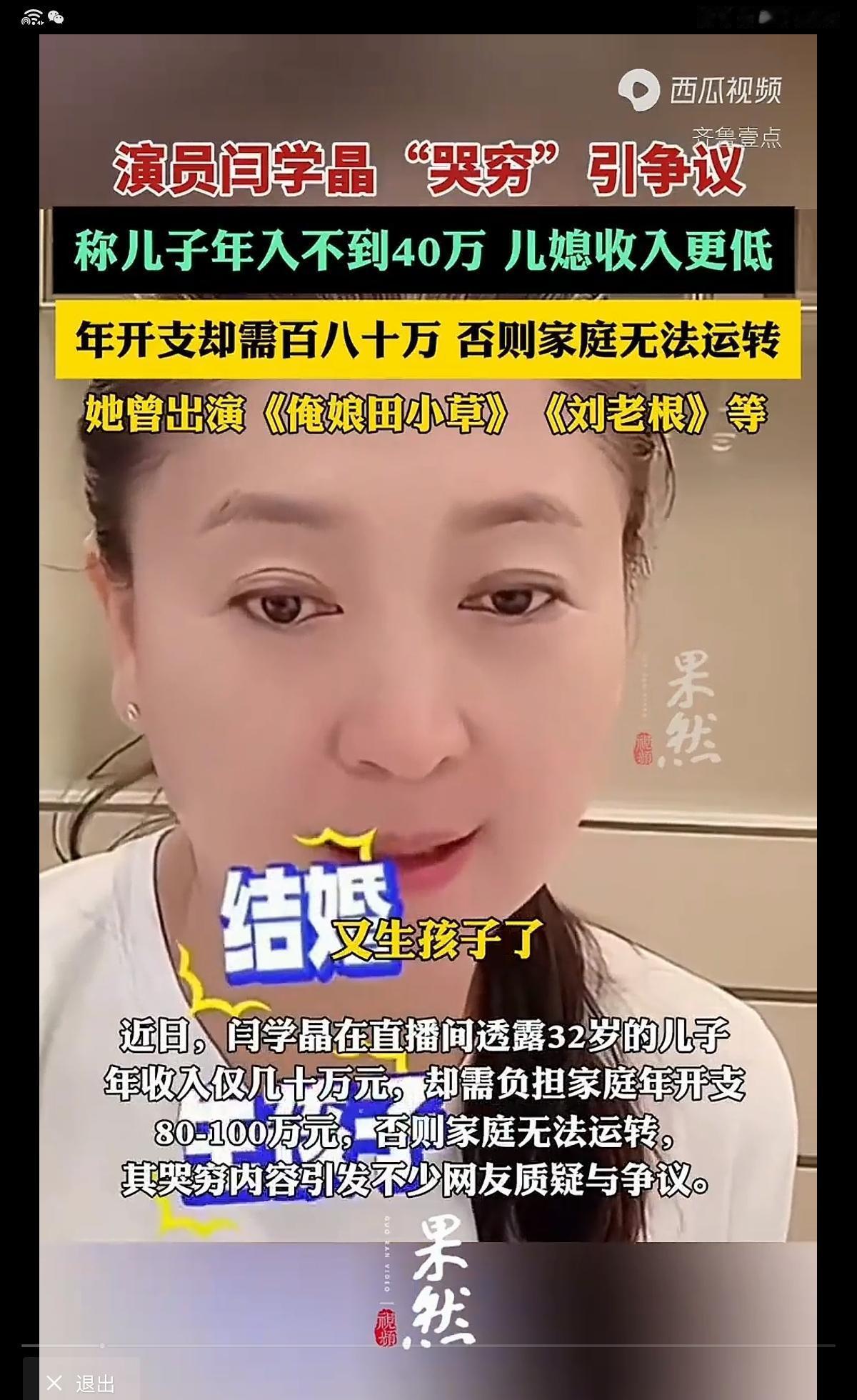Open the black subtitle bar 称儿子年入不到40万
The height and width of the screenshot is (1400, 857).
click(x=428, y=254)
